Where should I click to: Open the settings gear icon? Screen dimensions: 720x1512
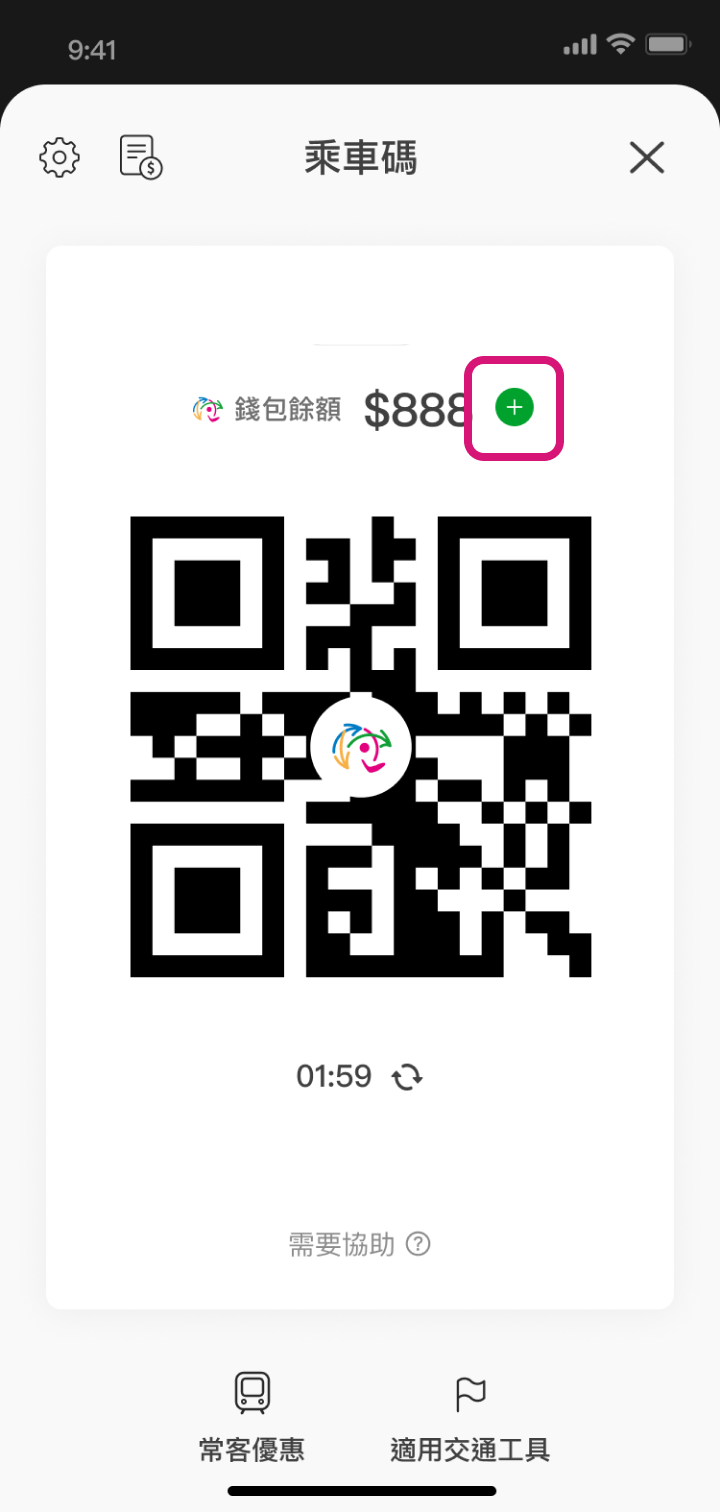[x=60, y=158]
